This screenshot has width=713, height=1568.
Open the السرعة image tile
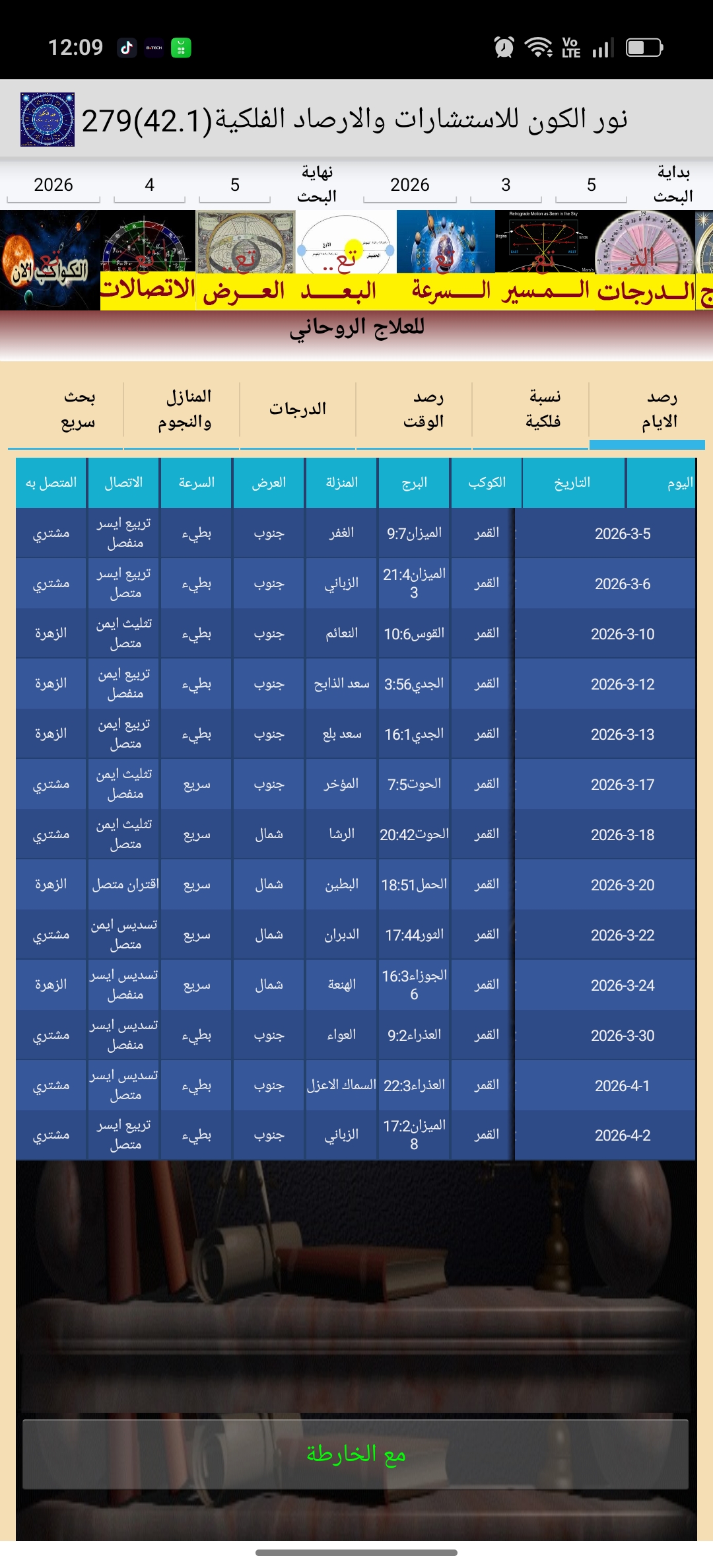[x=446, y=260]
